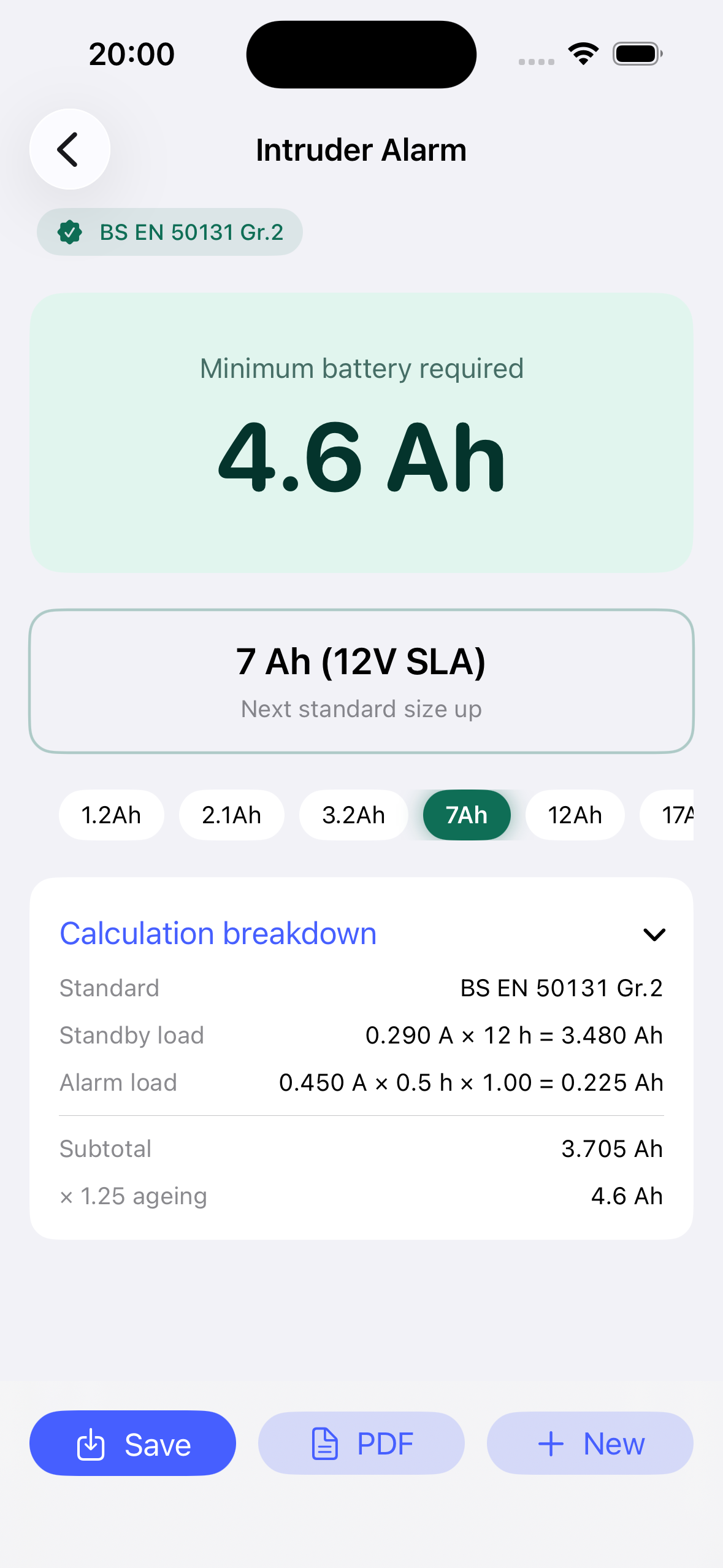This screenshot has width=723, height=1568.
Task: Tap the back arrow to leave Intruder Alarm
Action: tap(69, 149)
